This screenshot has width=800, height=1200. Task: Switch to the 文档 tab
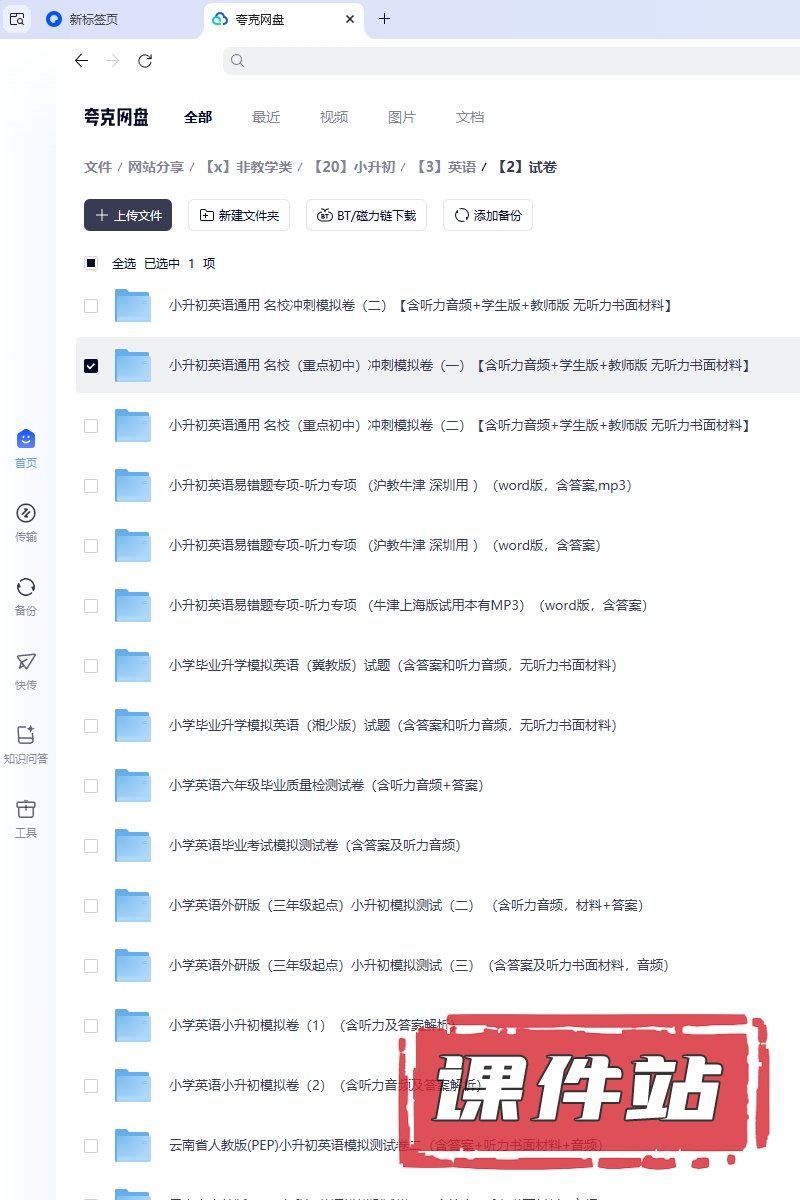[470, 117]
